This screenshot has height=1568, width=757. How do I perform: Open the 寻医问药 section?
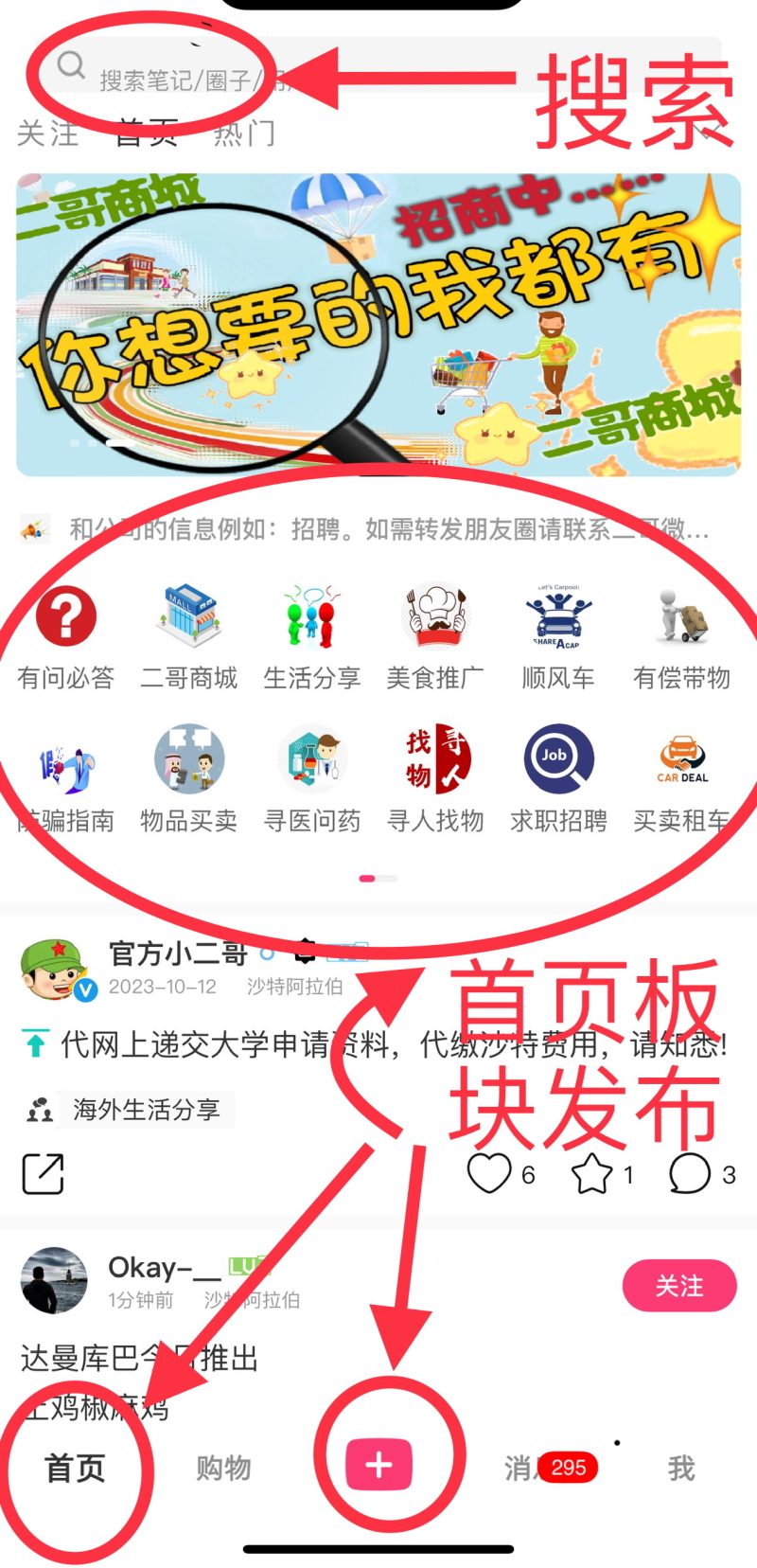pyautogui.click(x=312, y=778)
